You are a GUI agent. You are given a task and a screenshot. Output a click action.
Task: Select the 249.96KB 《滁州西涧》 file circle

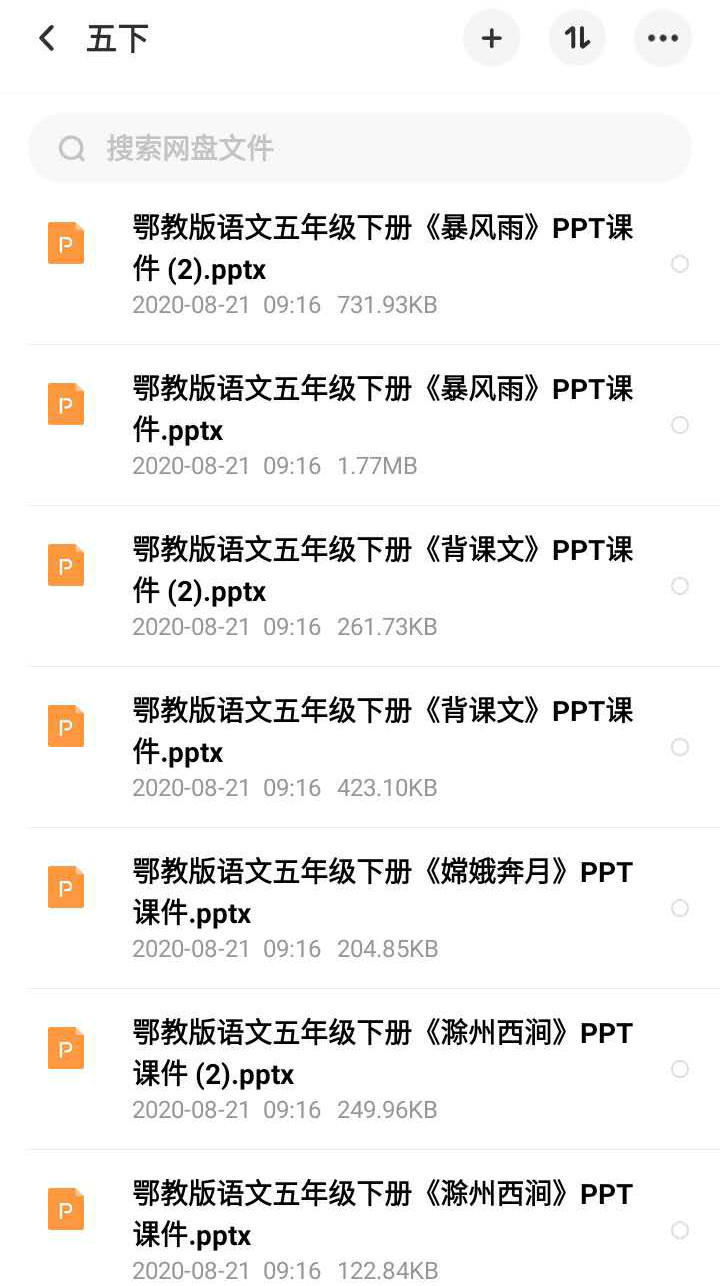680,1069
